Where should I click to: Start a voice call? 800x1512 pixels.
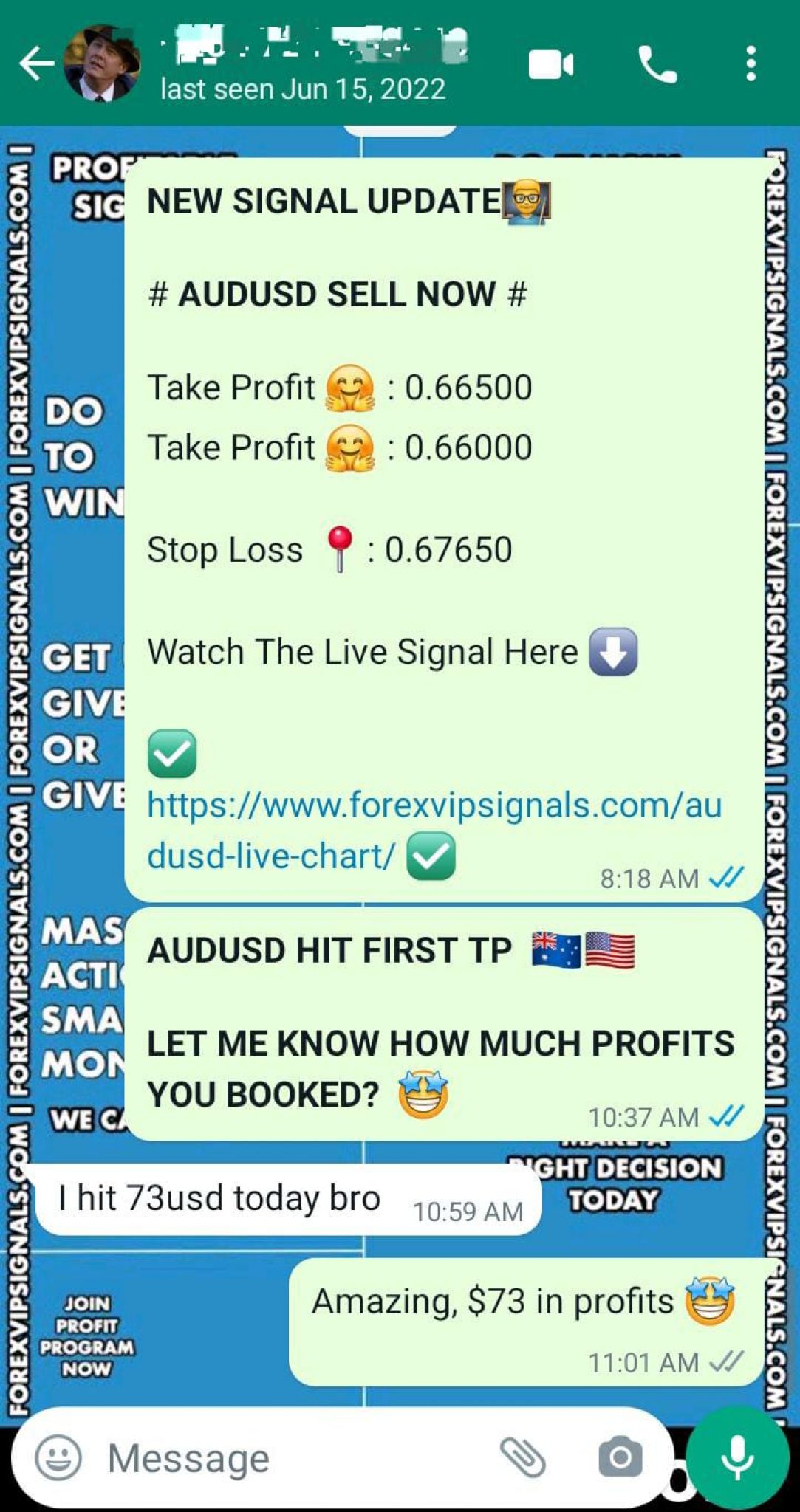(x=658, y=64)
